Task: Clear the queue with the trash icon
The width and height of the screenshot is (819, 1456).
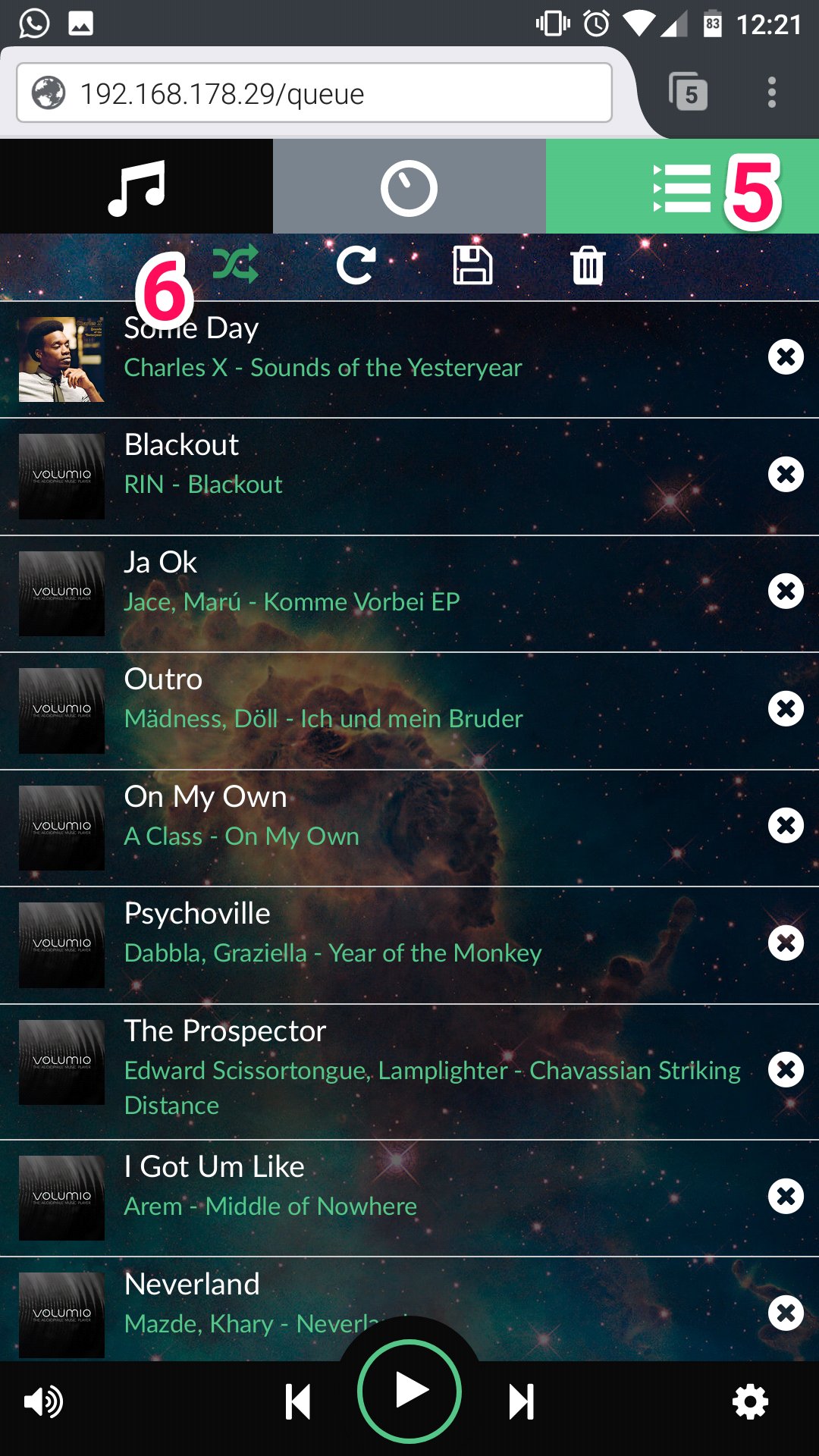Action: tap(588, 265)
